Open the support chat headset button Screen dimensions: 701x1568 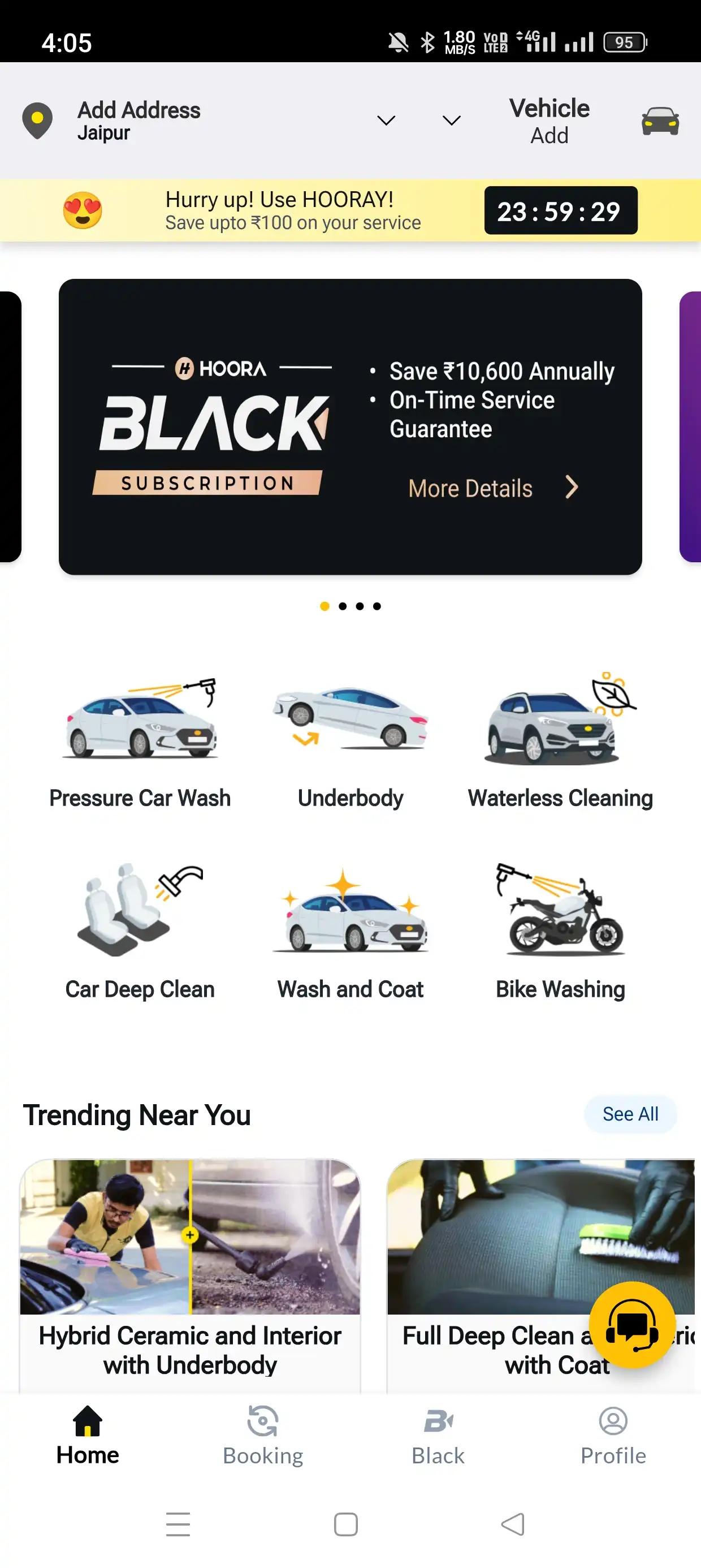coord(631,1325)
